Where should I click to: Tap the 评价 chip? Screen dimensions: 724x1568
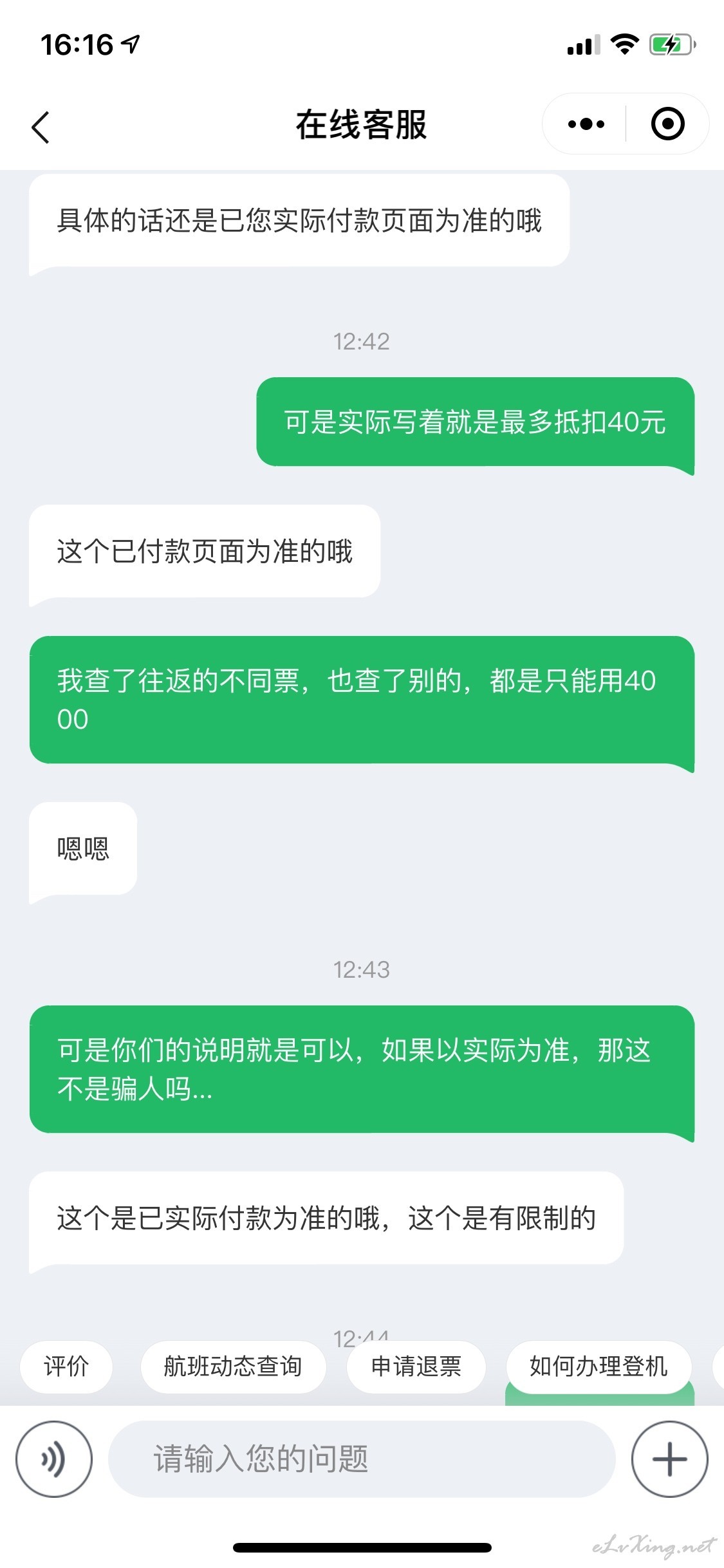click(66, 1366)
